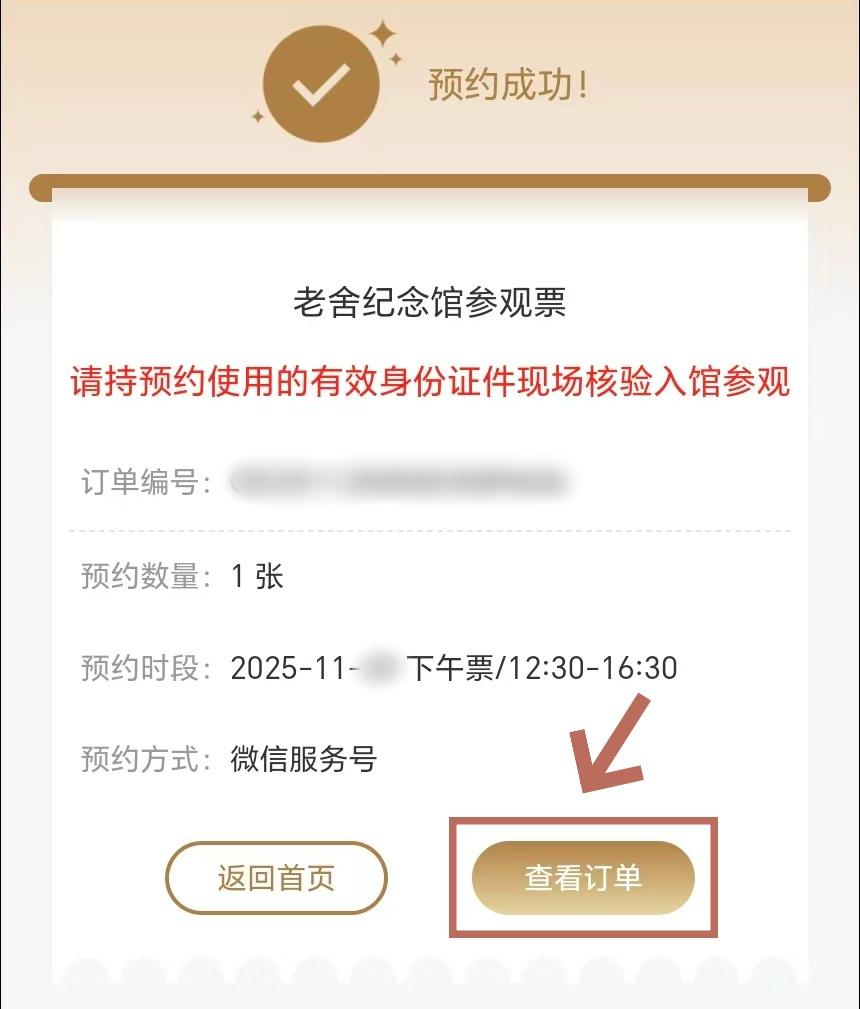Image resolution: width=860 pixels, height=1009 pixels.
Task: Tap the 返回首页 button
Action: 276,878
